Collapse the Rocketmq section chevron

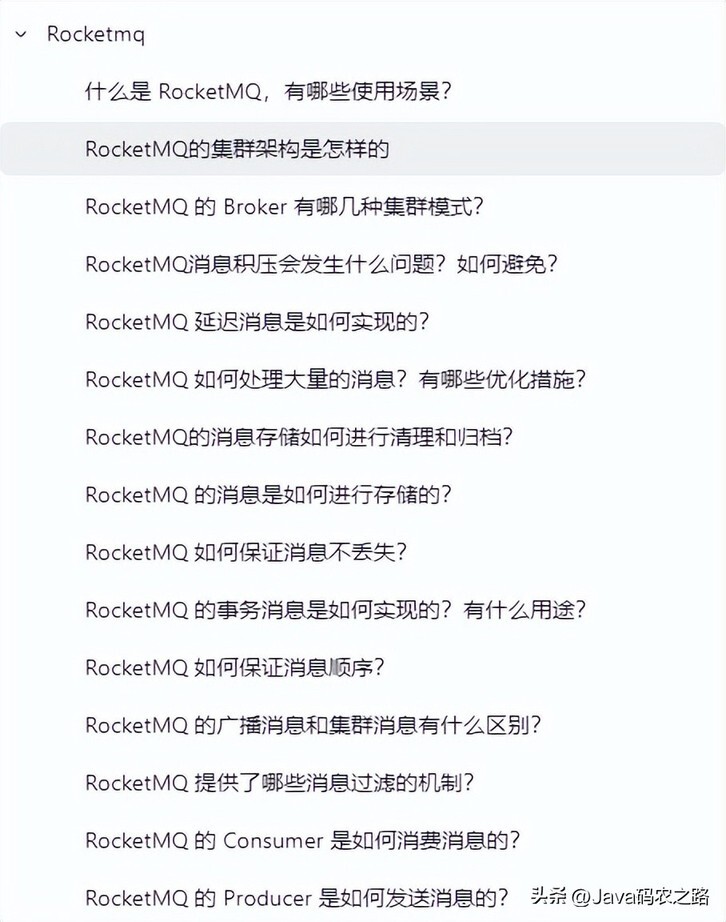click(x=20, y=35)
